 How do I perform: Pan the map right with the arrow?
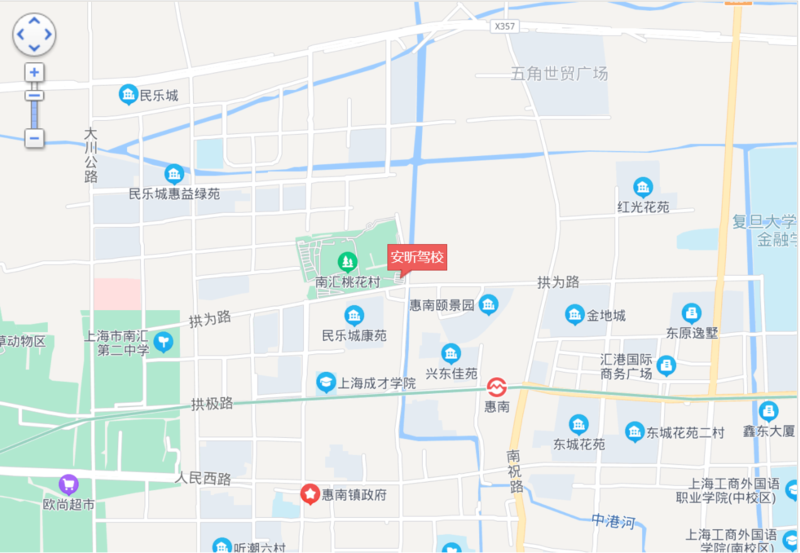pos(47,34)
